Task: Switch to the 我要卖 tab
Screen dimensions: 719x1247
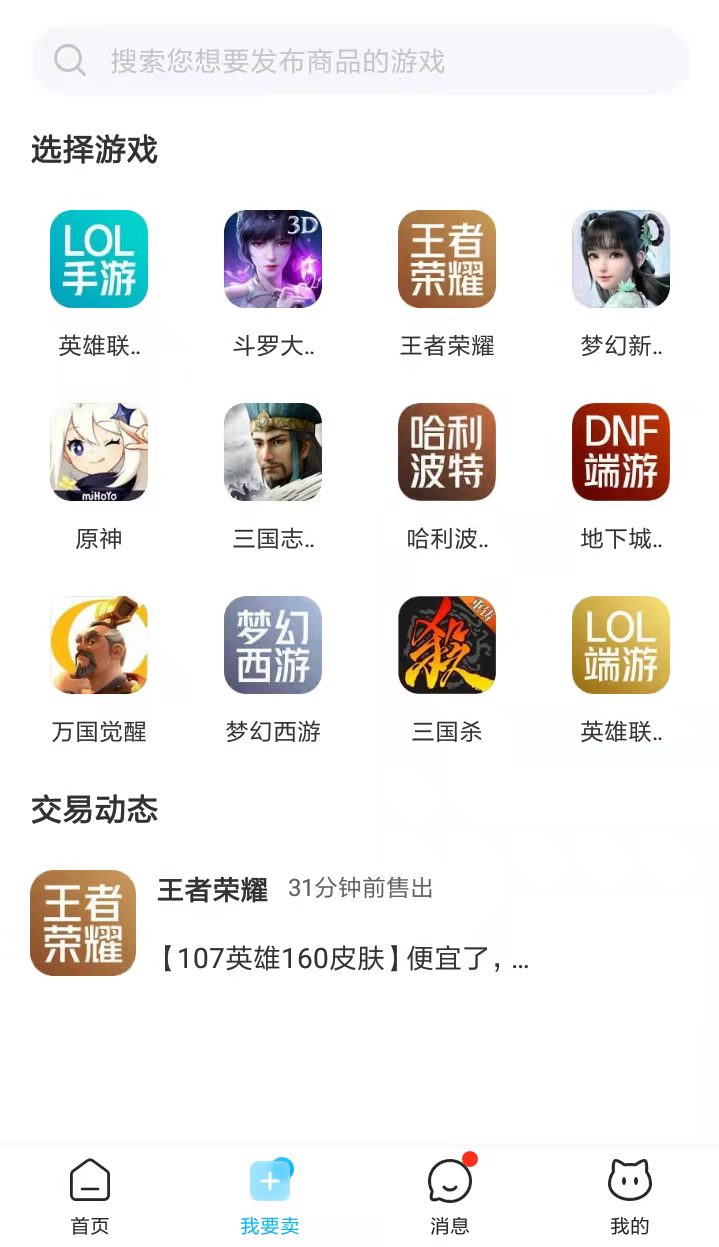Action: click(270, 1196)
